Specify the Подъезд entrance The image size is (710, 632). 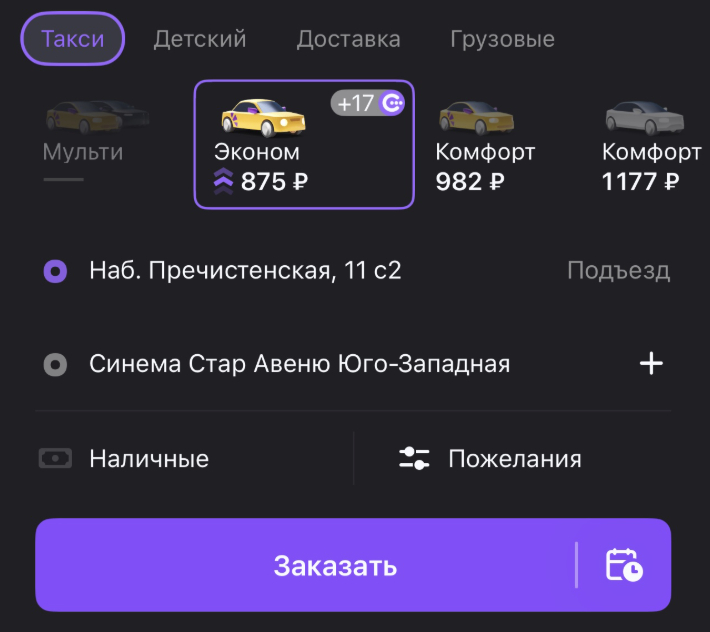pos(618,271)
